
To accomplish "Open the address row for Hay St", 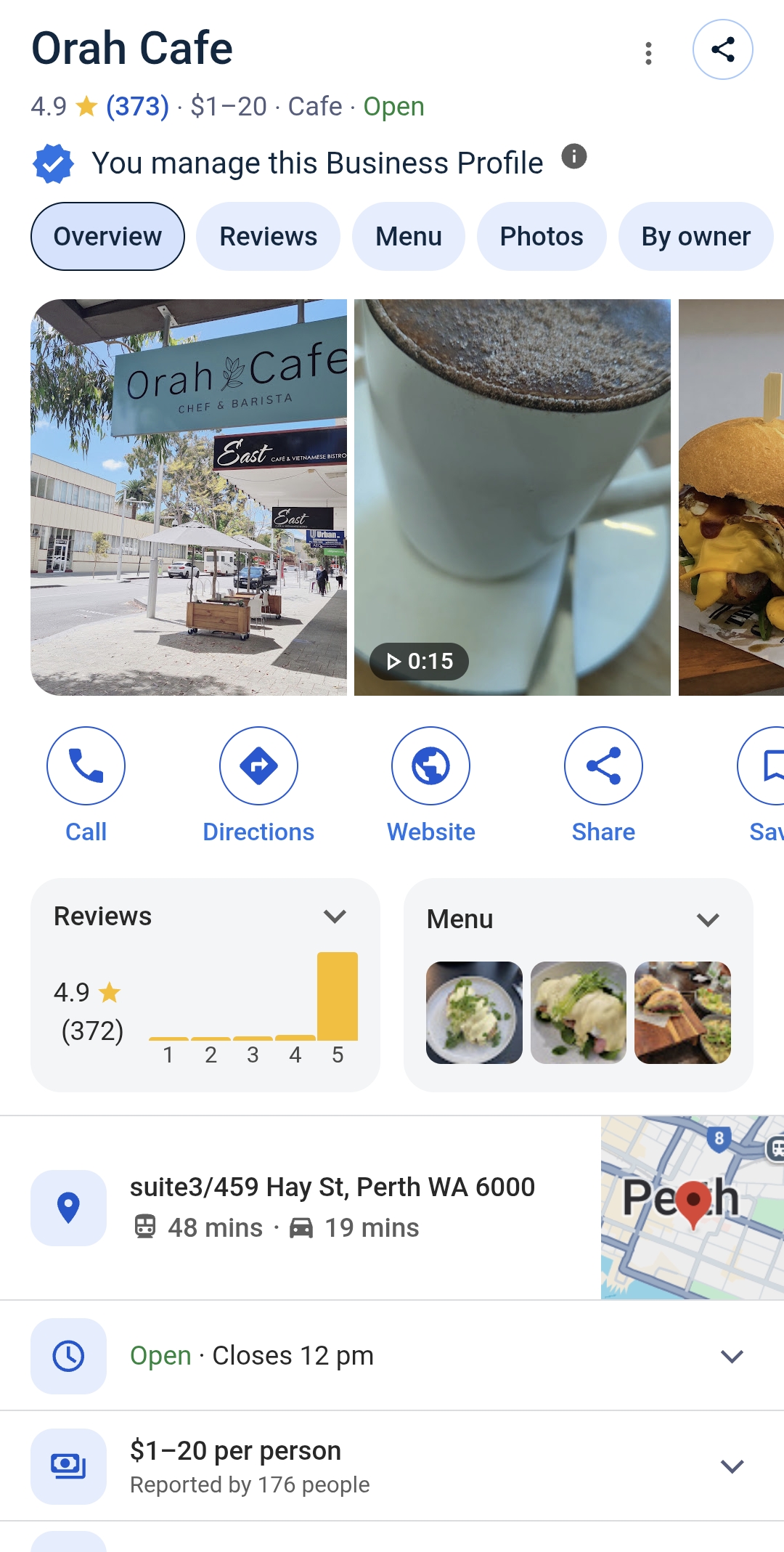I will point(332,1206).
